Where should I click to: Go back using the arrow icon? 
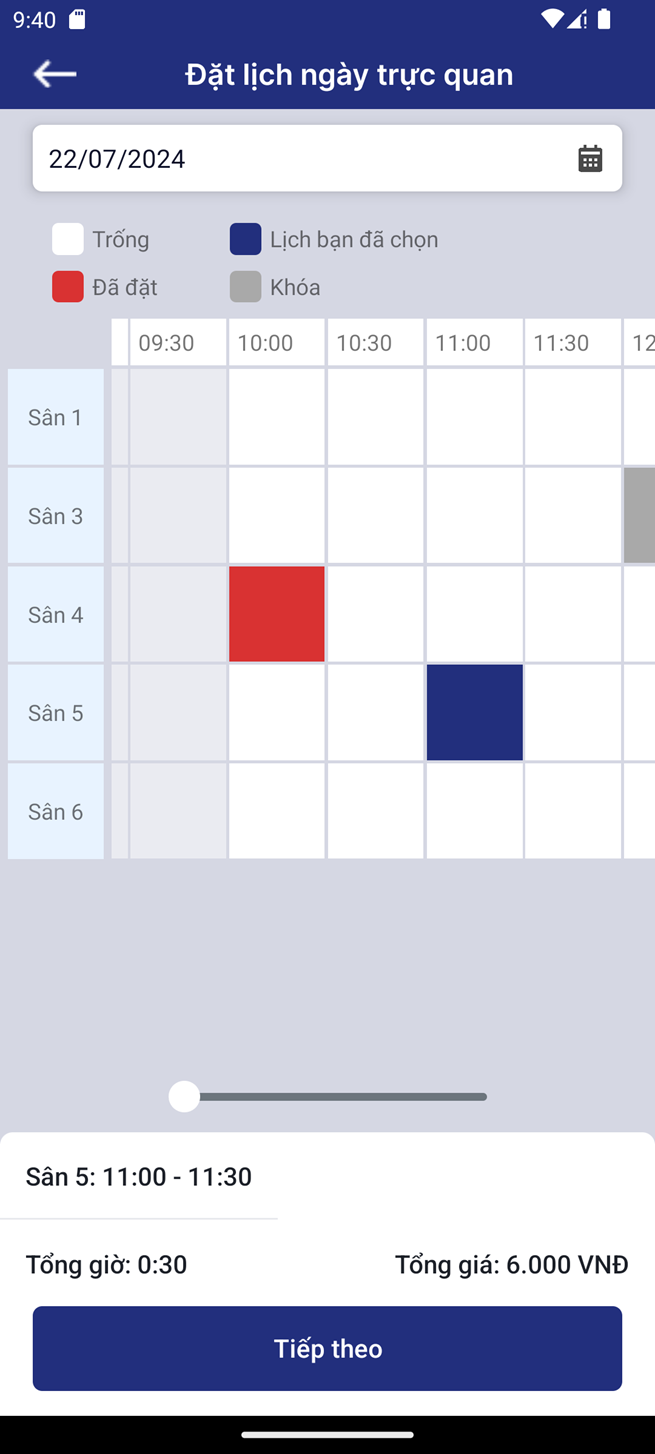pyautogui.click(x=55, y=74)
